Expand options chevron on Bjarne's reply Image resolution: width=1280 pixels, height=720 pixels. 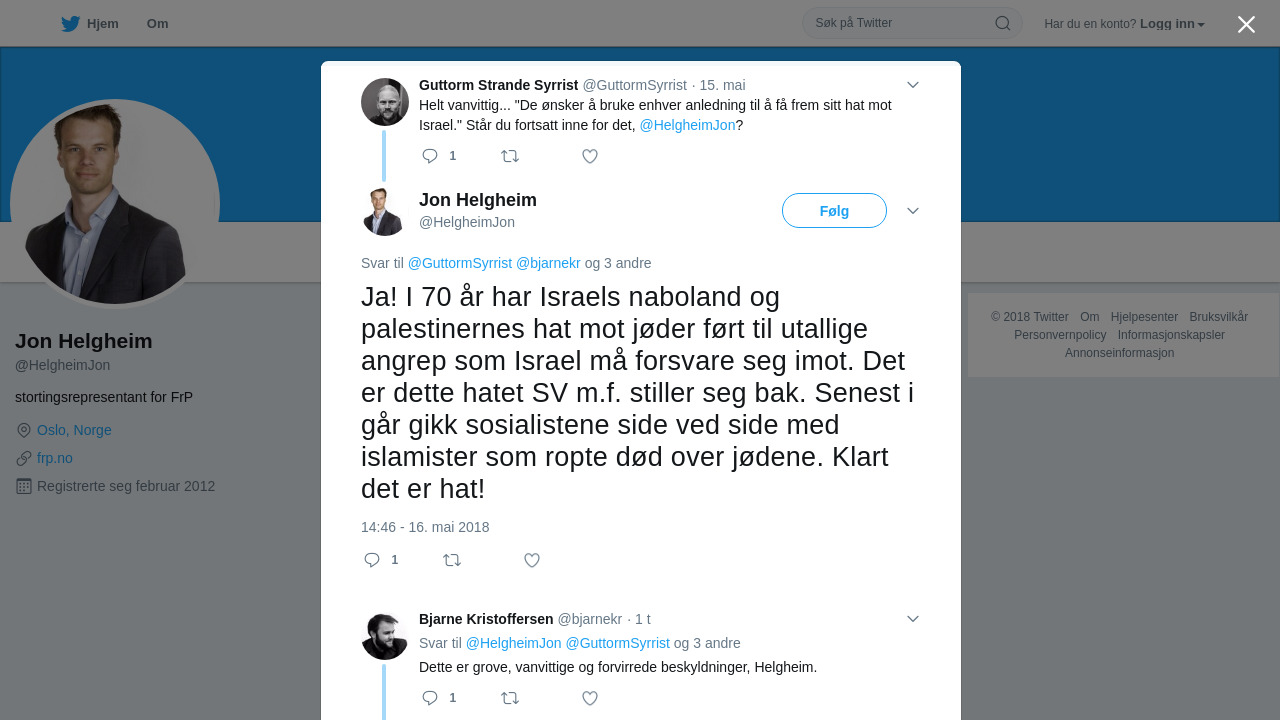[913, 619]
